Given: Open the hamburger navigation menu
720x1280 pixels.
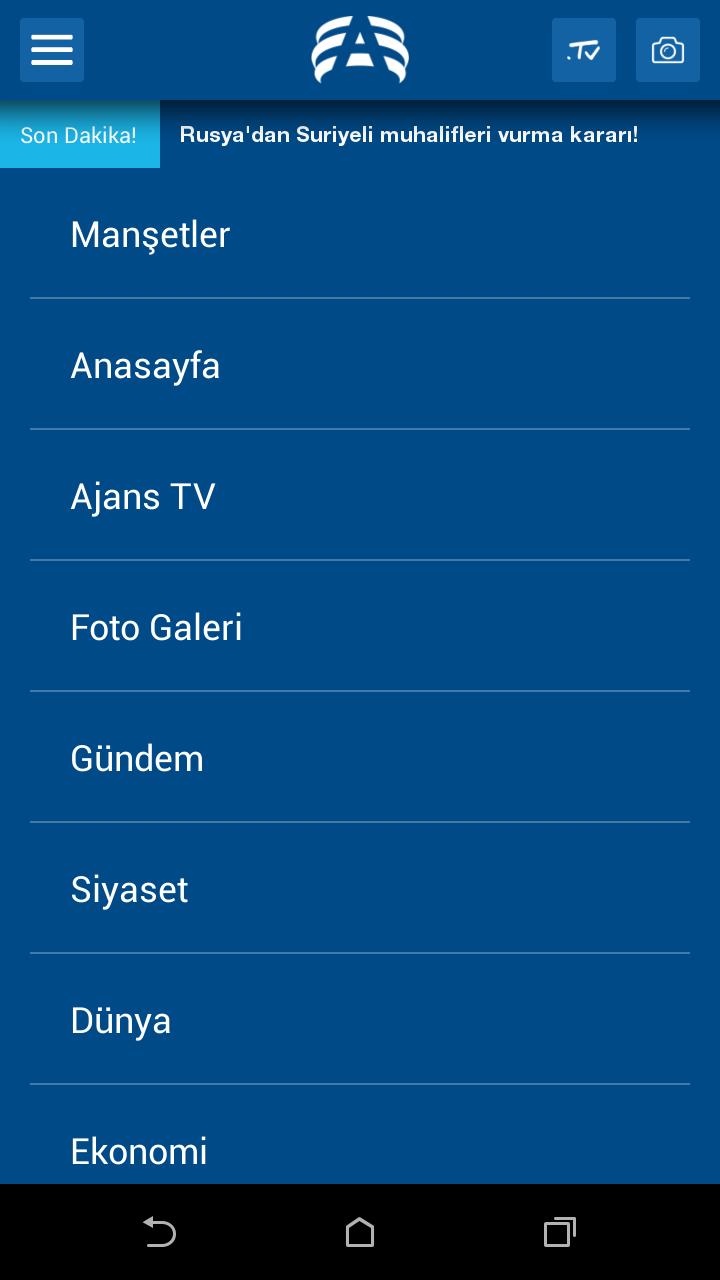Looking at the screenshot, I should pyautogui.click(x=51, y=50).
